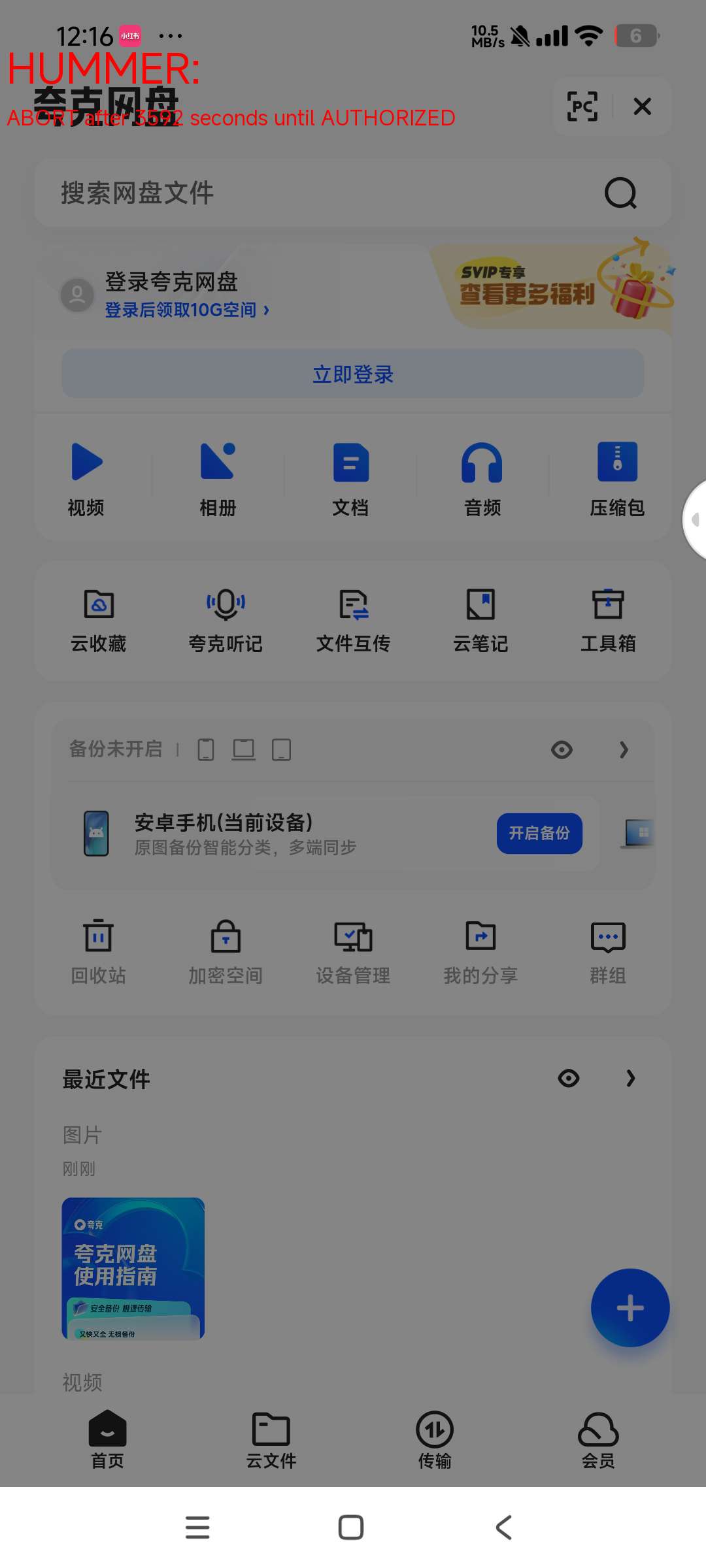Enable backup via 开启备份 button

540,834
